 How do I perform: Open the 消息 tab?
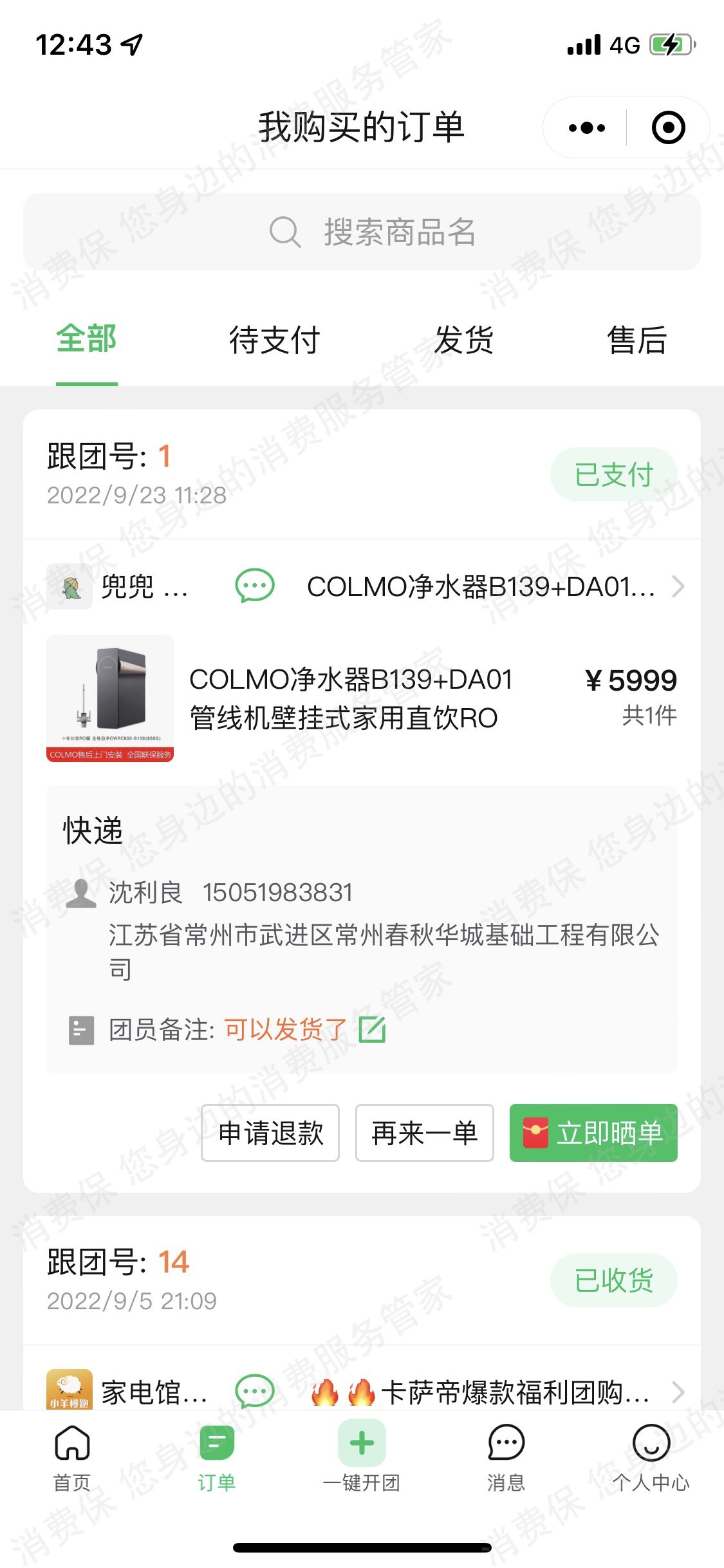tap(506, 1457)
